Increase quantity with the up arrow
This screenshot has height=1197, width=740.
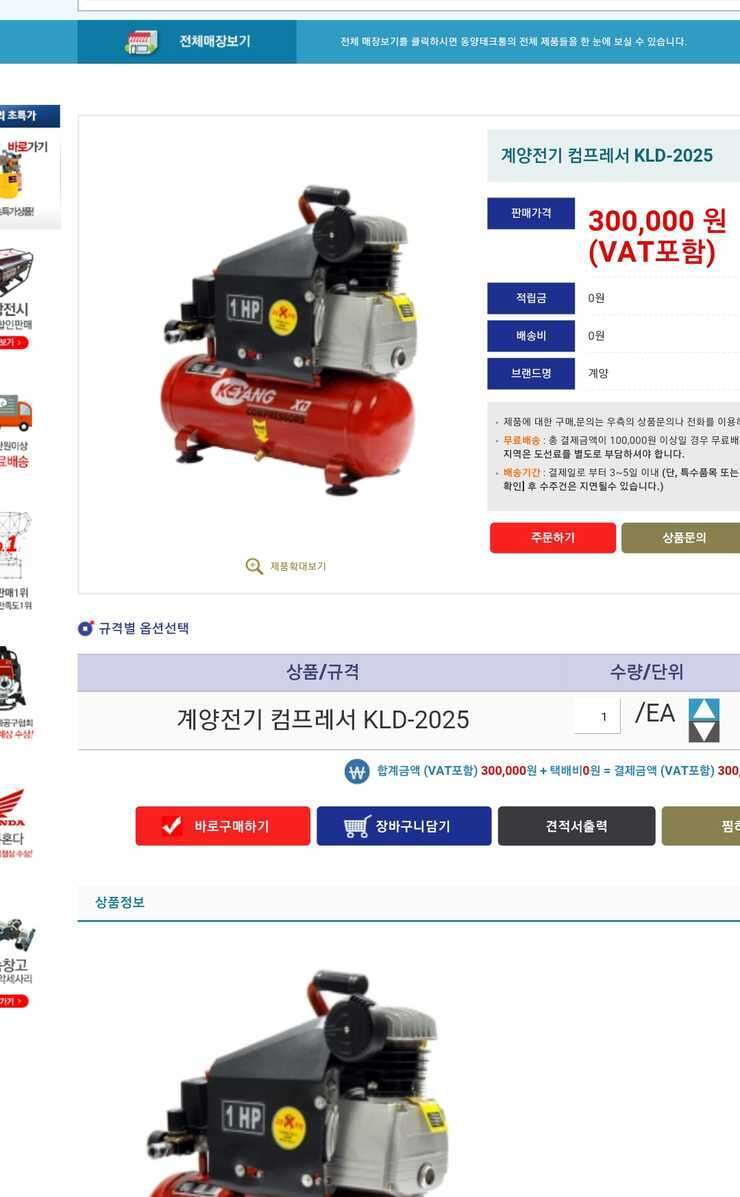[703, 709]
